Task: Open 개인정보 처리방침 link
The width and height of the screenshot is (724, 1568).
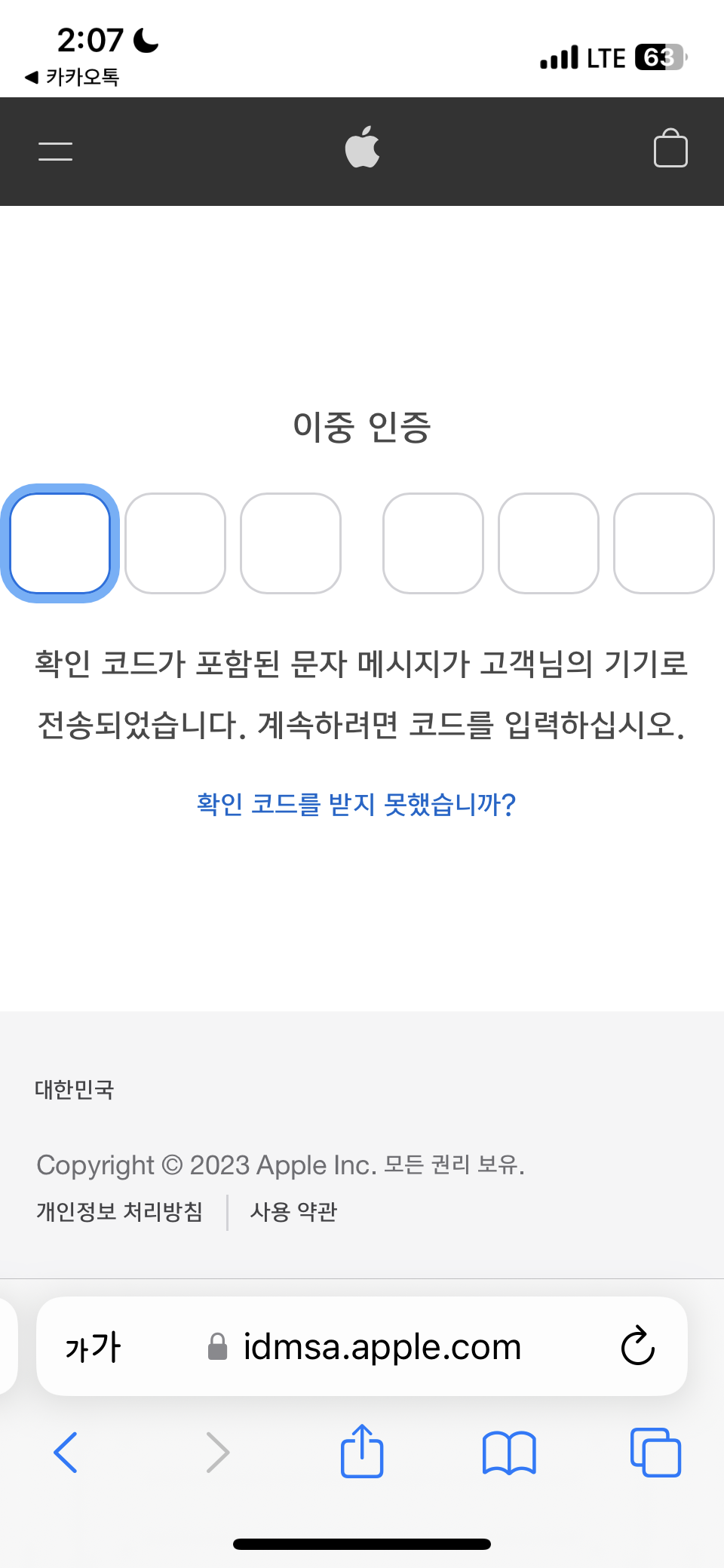Action: [x=119, y=1211]
